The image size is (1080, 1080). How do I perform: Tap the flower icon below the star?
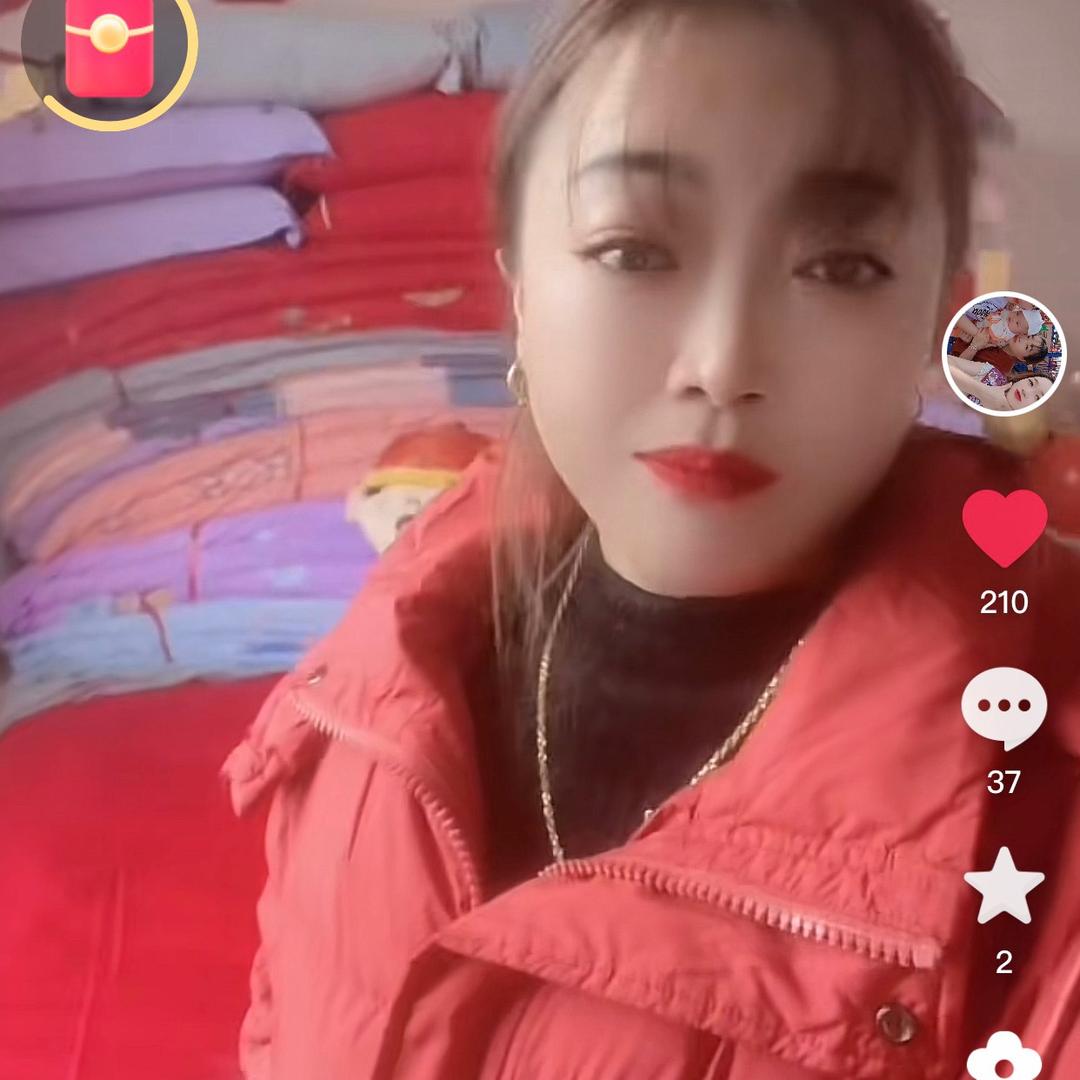(x=1004, y=1058)
